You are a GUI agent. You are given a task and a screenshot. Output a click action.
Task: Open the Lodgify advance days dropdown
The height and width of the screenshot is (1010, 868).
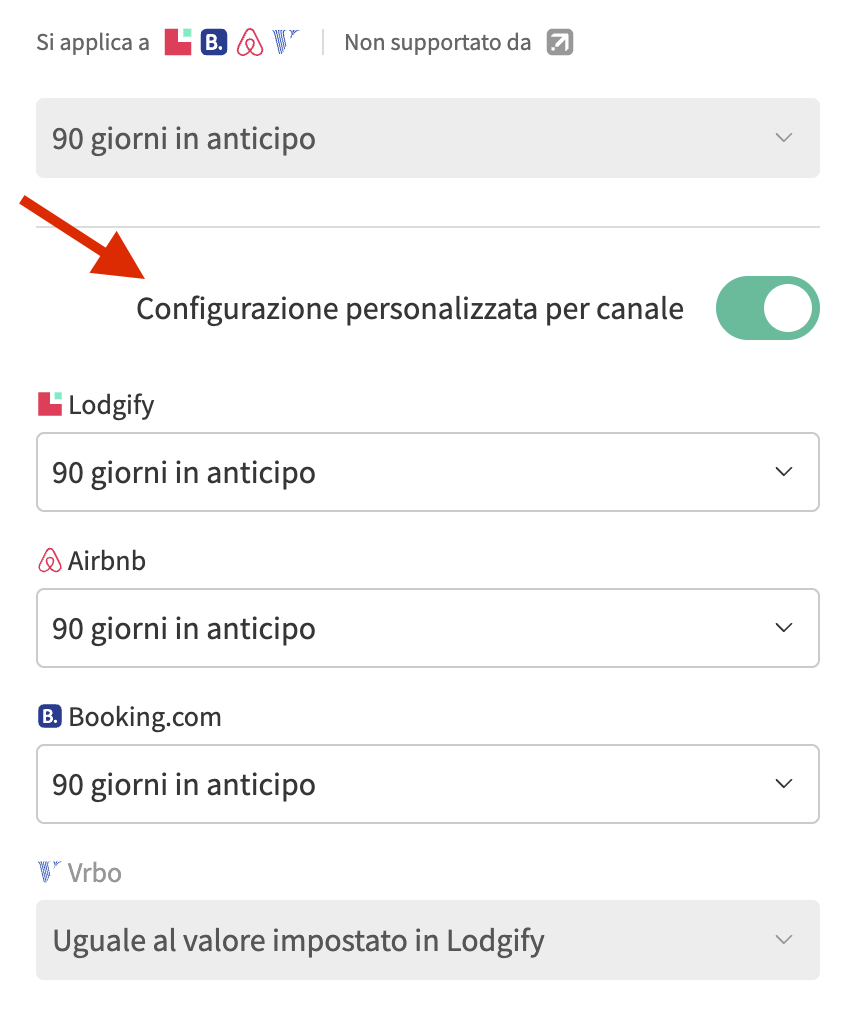(428, 472)
